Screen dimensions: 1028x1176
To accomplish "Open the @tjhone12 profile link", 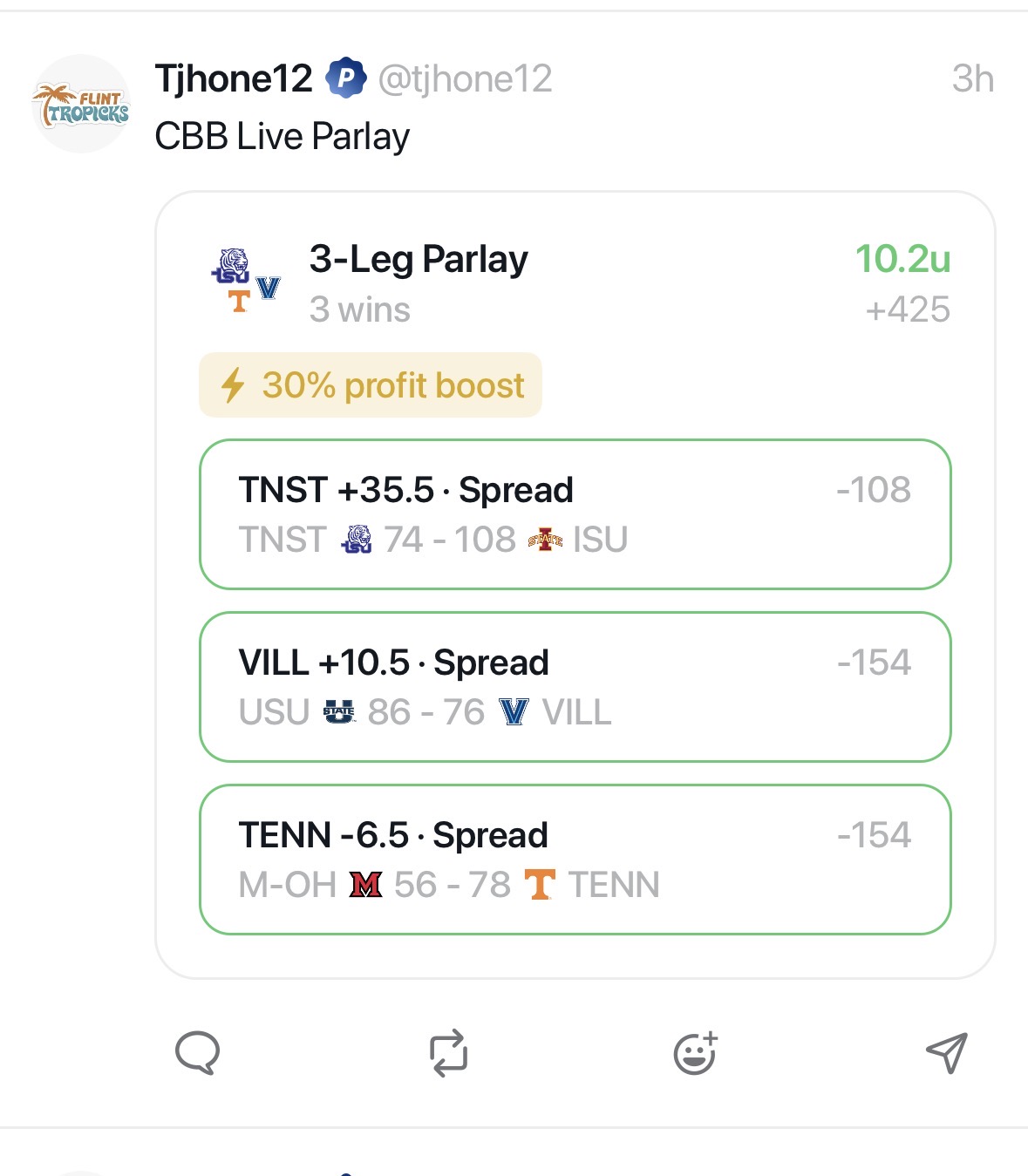I will click(465, 79).
